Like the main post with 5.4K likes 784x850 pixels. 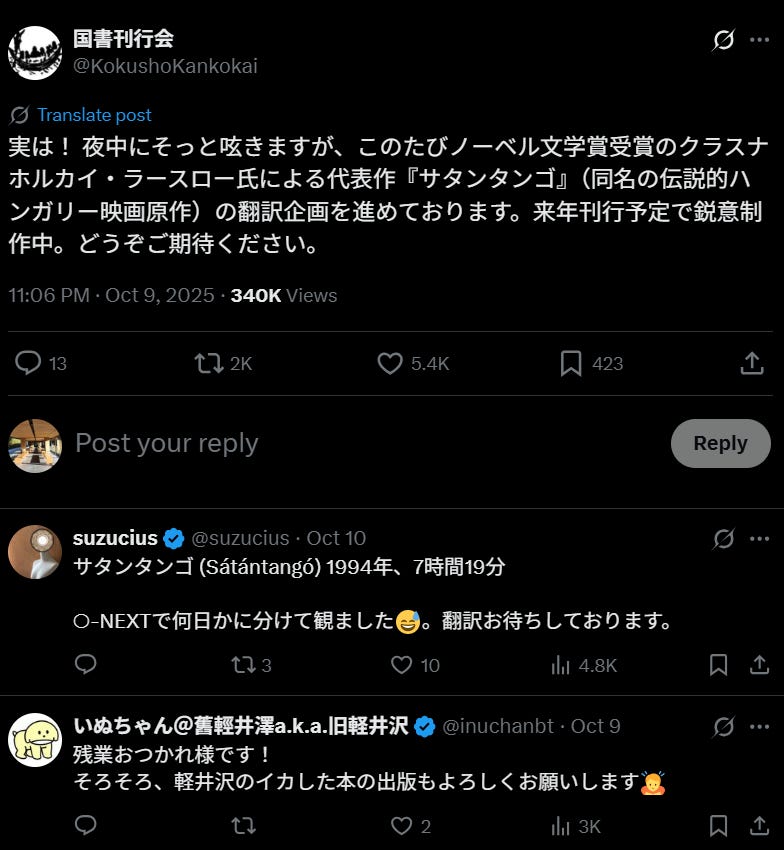tap(390, 363)
